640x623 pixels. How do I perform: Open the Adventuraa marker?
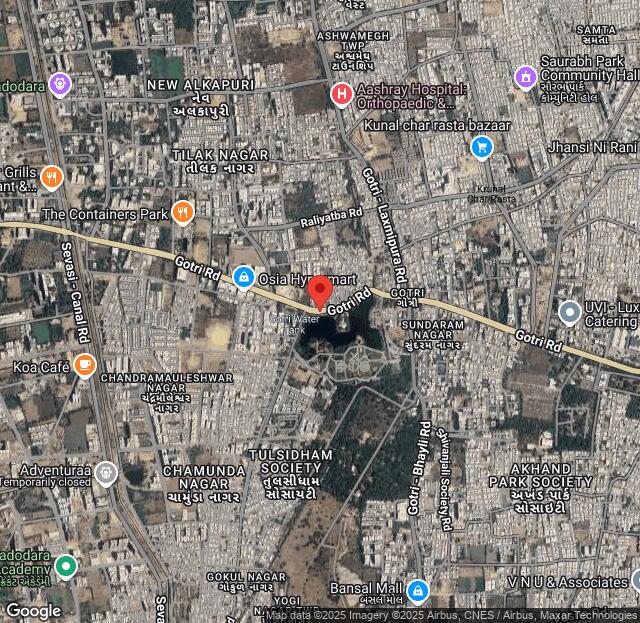[106, 473]
